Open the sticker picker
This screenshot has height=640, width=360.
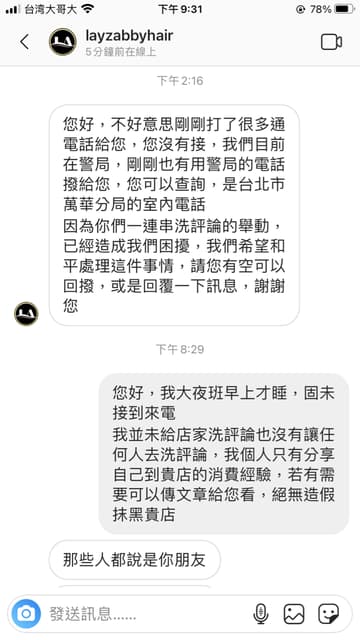click(x=329, y=613)
